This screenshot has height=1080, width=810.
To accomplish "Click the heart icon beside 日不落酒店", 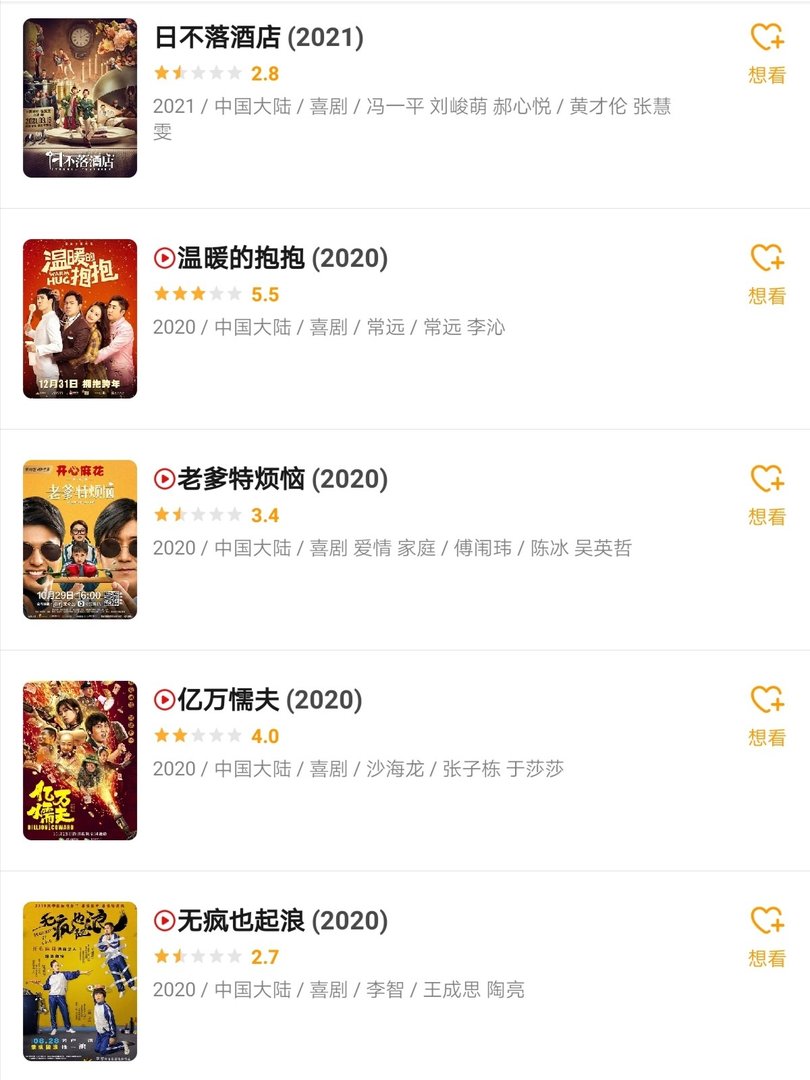I will tap(765, 38).
